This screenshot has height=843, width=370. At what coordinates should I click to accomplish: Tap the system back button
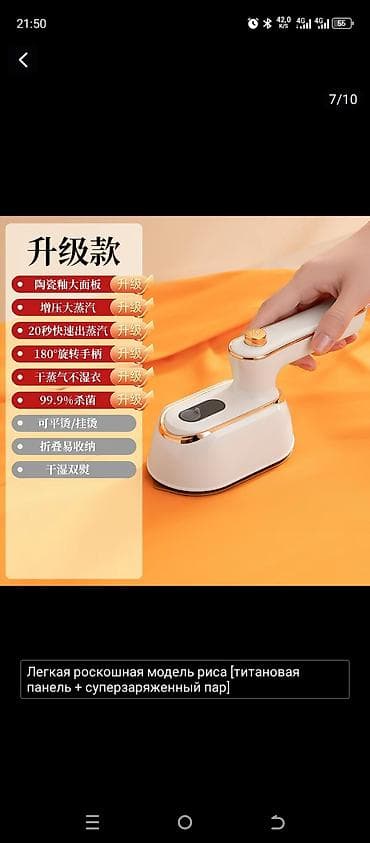pos(278,822)
